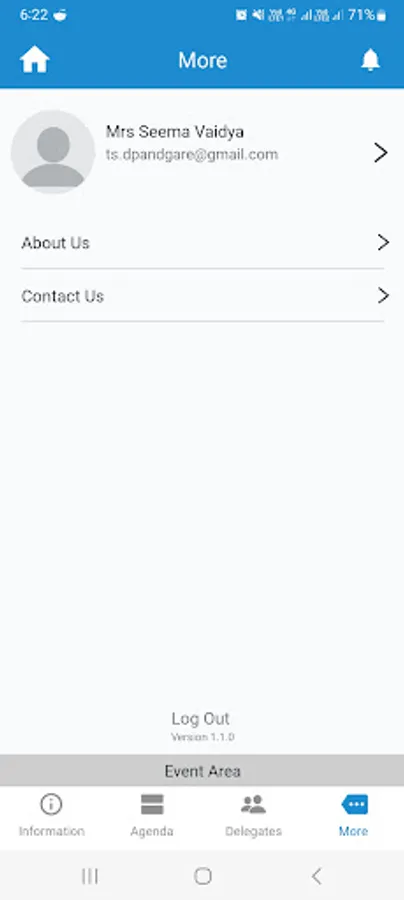Tap the home icon in the header
Screen dimensions: 404x900
tap(34, 60)
